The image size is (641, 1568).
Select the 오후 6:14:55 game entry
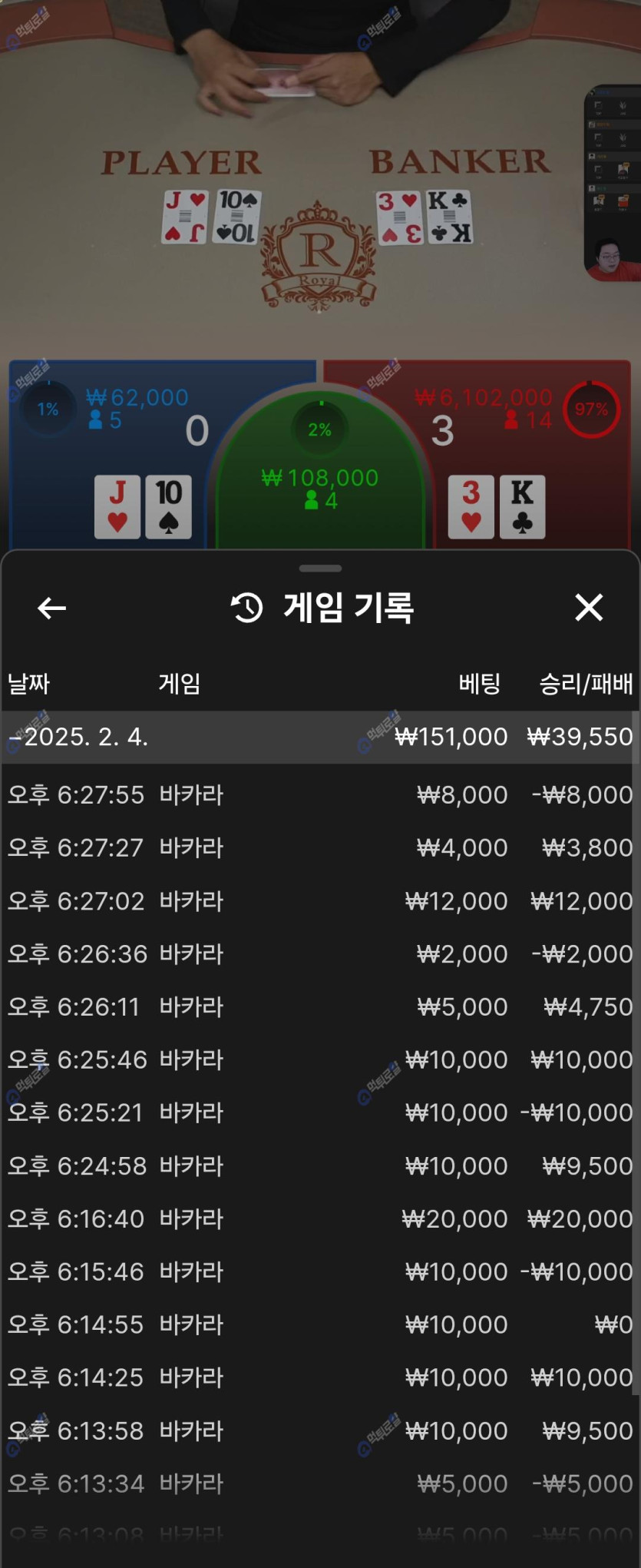(x=319, y=1324)
